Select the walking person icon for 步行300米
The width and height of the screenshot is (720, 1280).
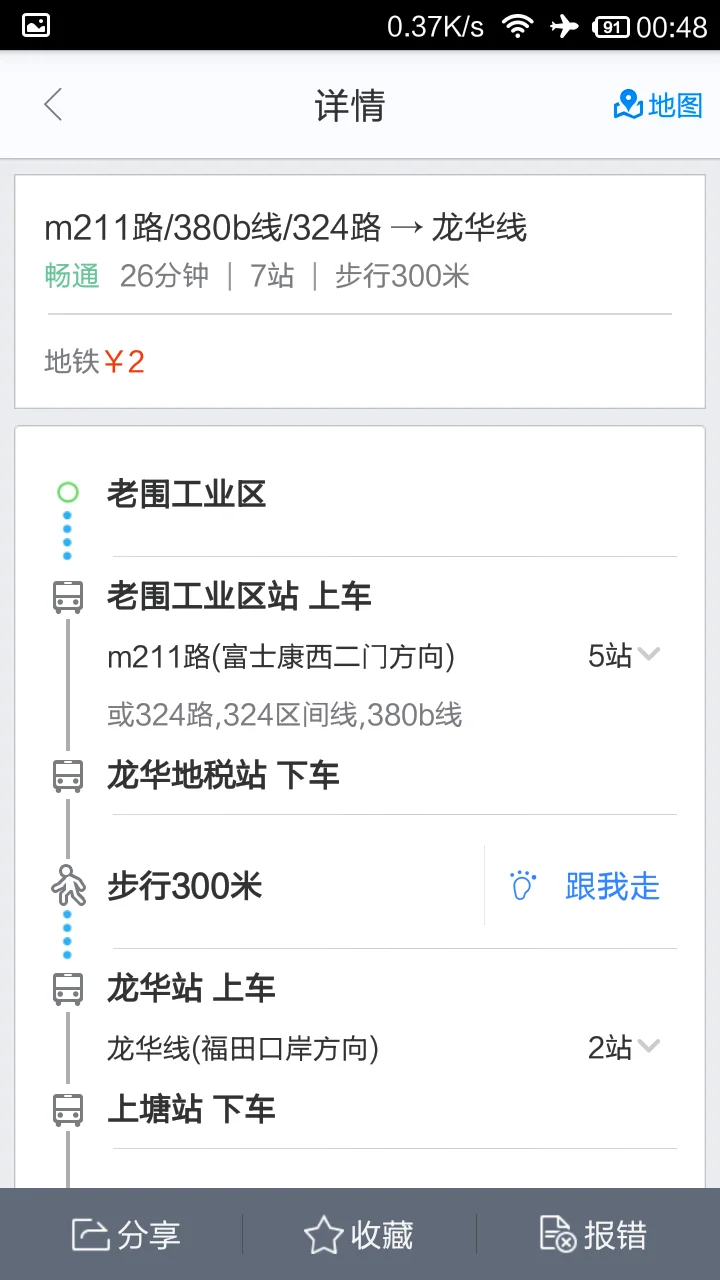coord(67,886)
